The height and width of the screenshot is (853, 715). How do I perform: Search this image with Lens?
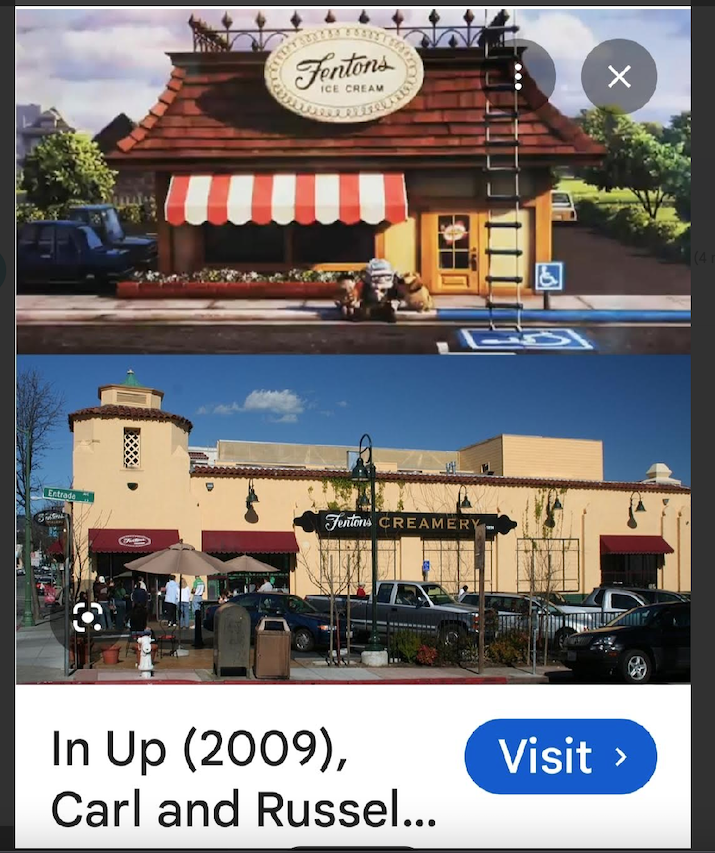(x=88, y=617)
